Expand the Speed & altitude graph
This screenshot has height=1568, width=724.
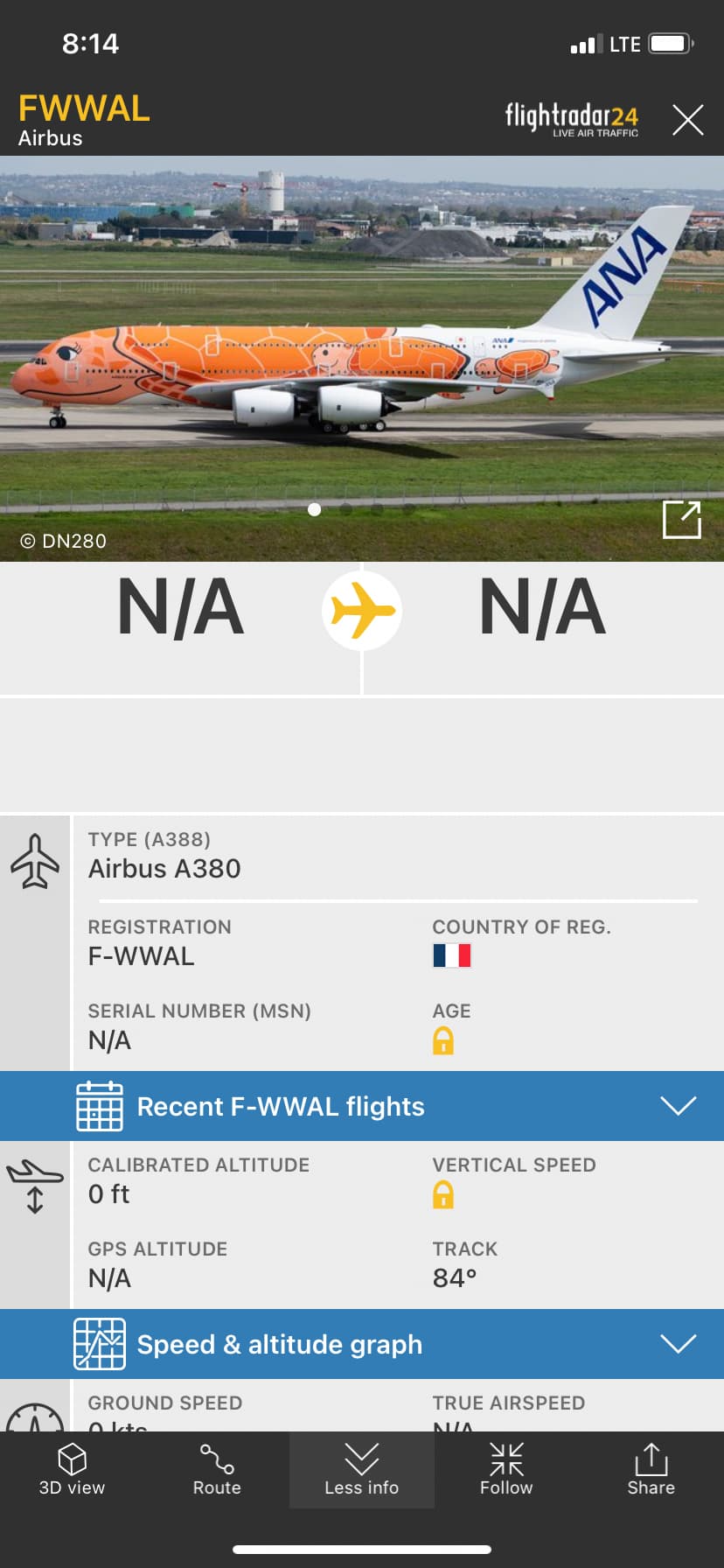[x=678, y=1344]
